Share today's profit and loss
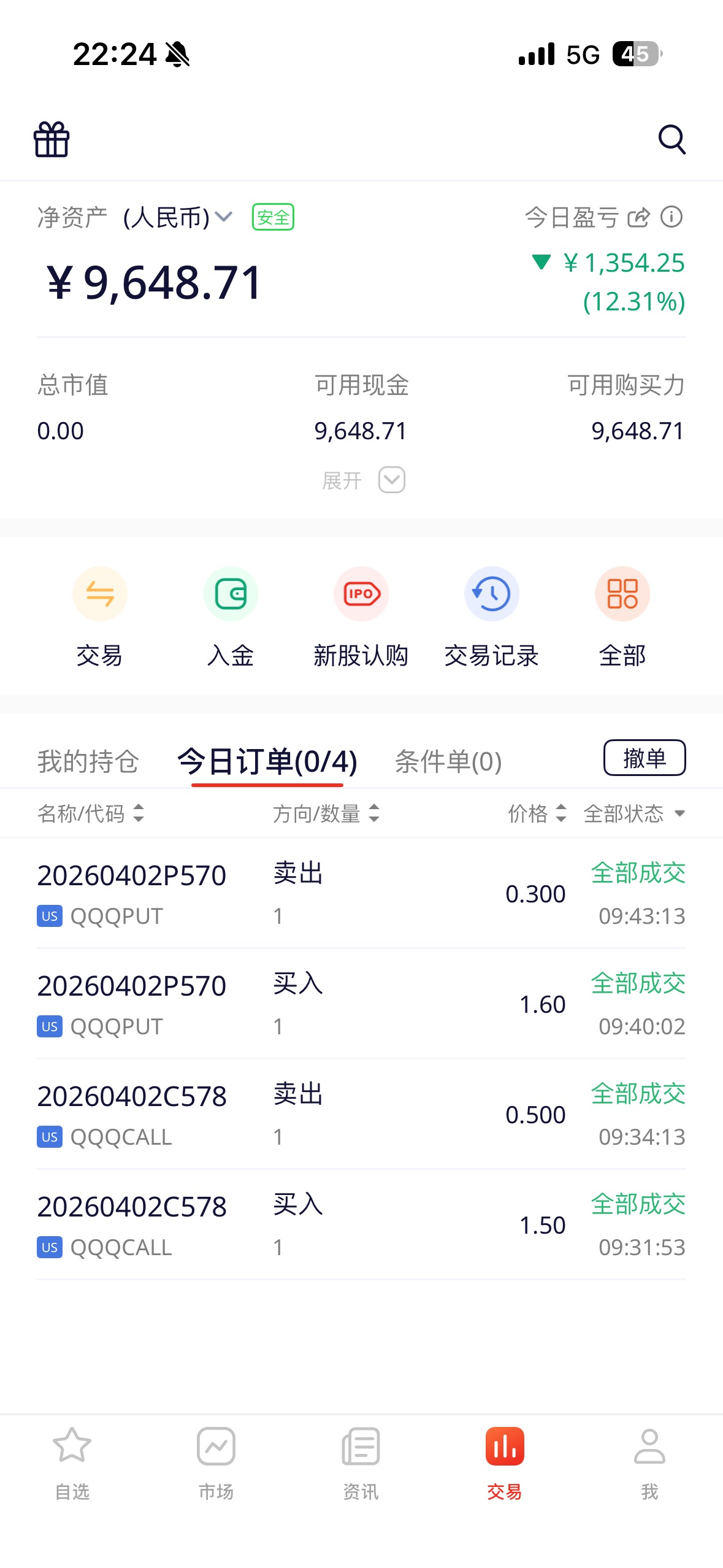This screenshot has width=723, height=1568. click(638, 217)
